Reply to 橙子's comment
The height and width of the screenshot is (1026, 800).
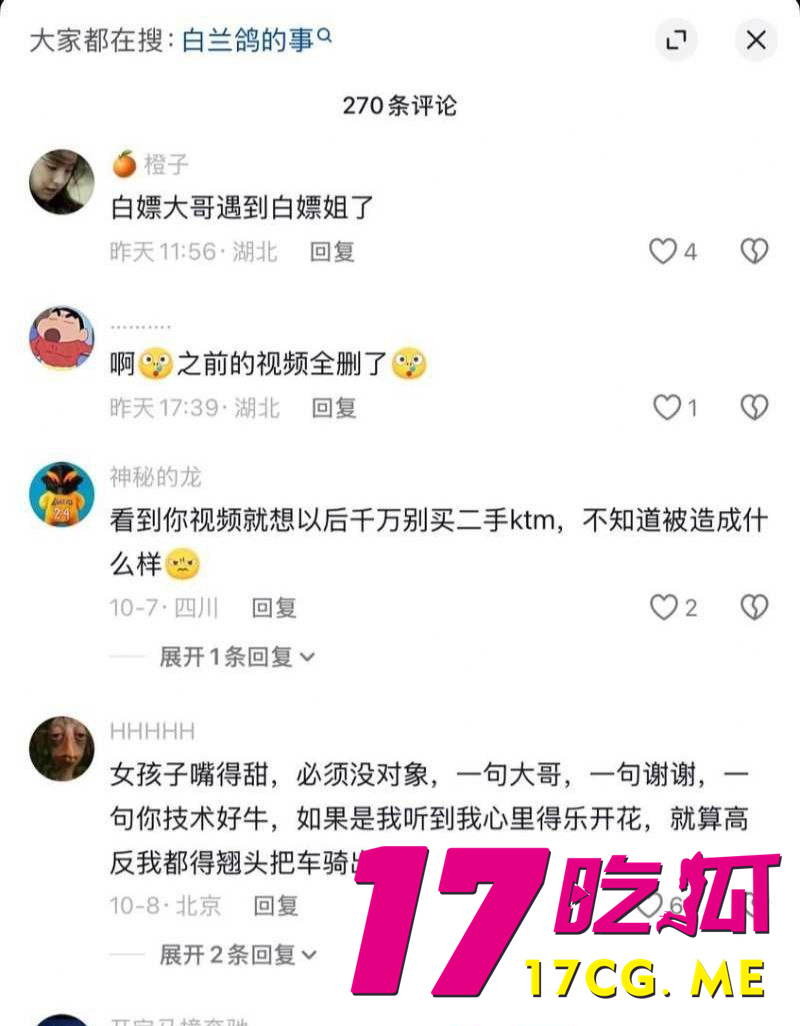coord(332,251)
